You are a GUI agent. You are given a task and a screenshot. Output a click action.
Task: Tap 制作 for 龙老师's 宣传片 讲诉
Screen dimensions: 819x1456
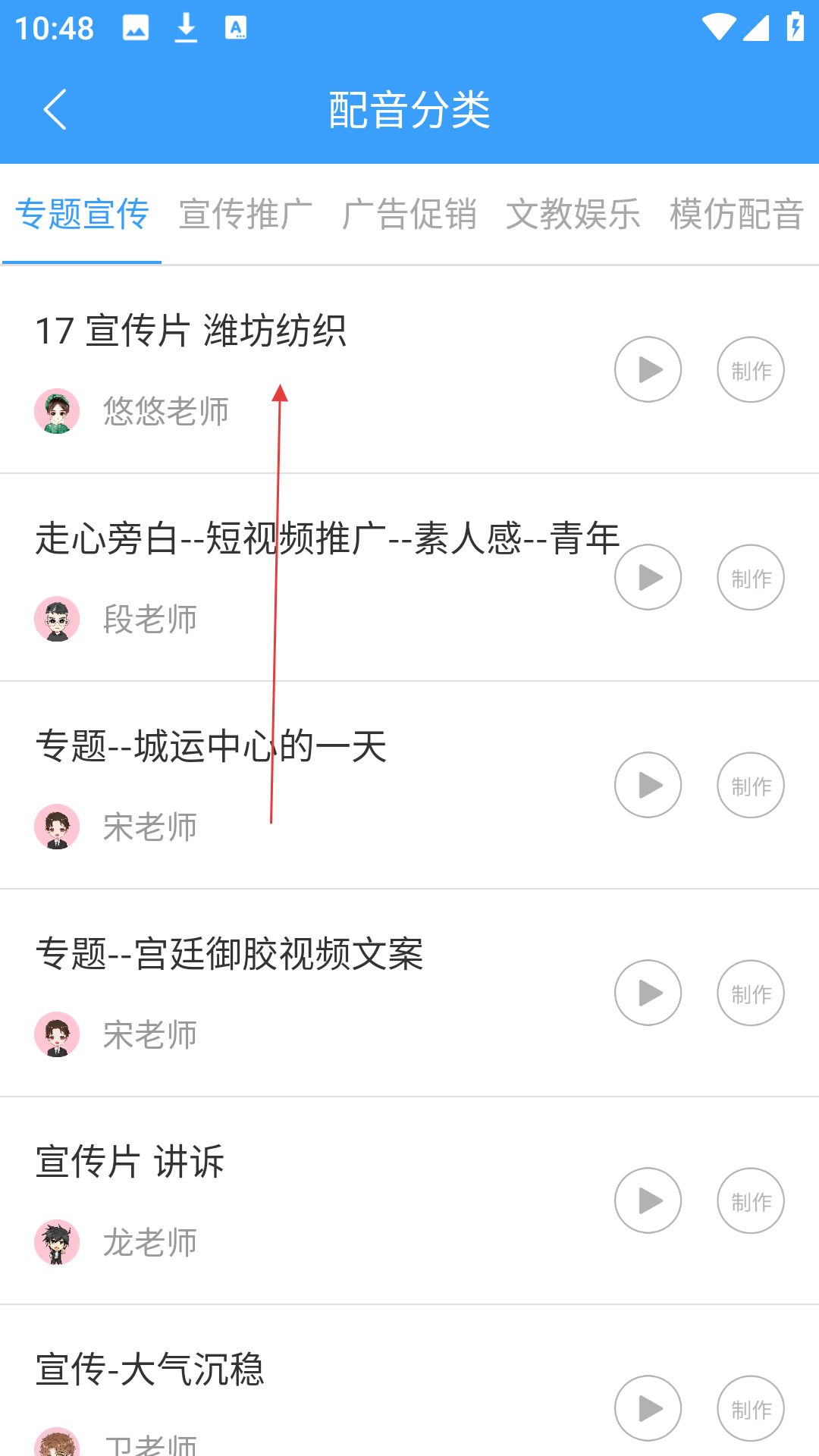pyautogui.click(x=751, y=1200)
